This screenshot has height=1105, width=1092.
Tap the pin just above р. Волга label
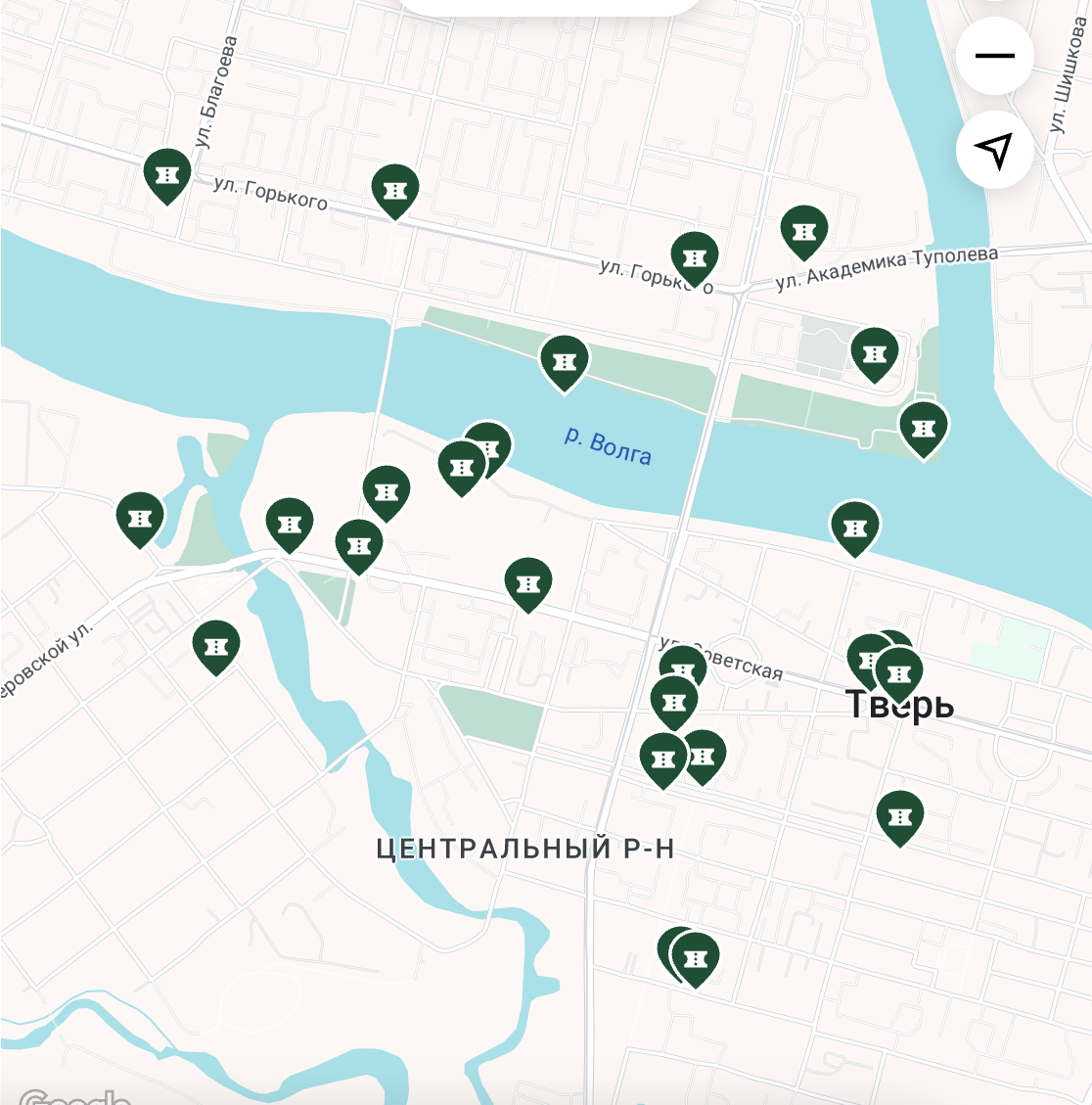click(x=564, y=361)
